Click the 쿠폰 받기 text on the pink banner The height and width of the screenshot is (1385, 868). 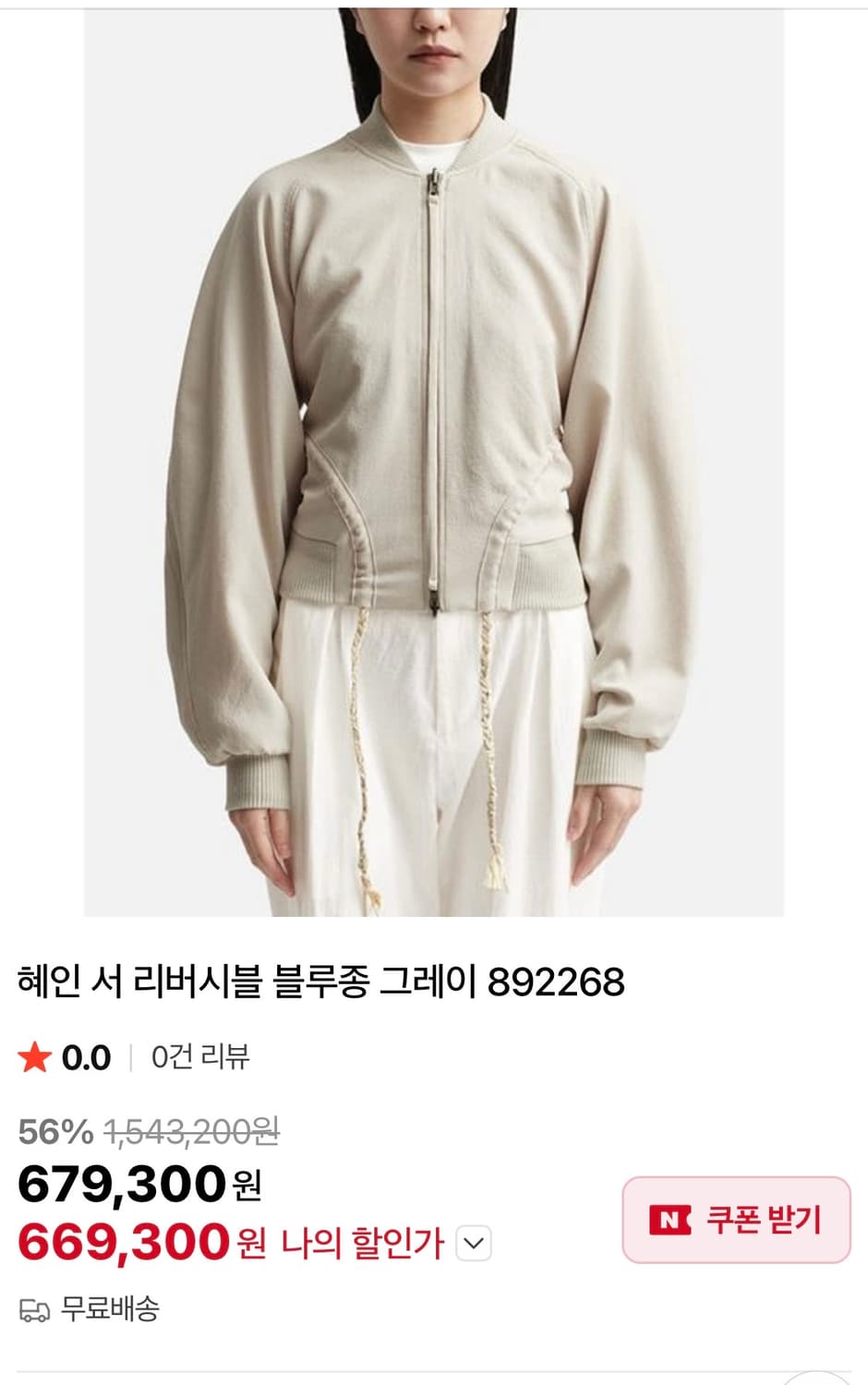tap(765, 1220)
